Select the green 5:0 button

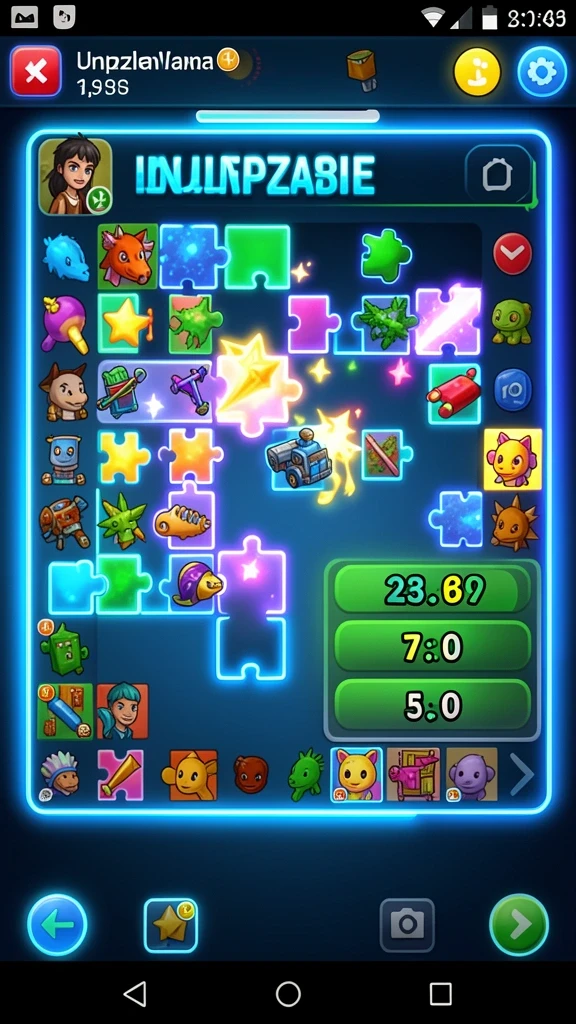click(432, 706)
